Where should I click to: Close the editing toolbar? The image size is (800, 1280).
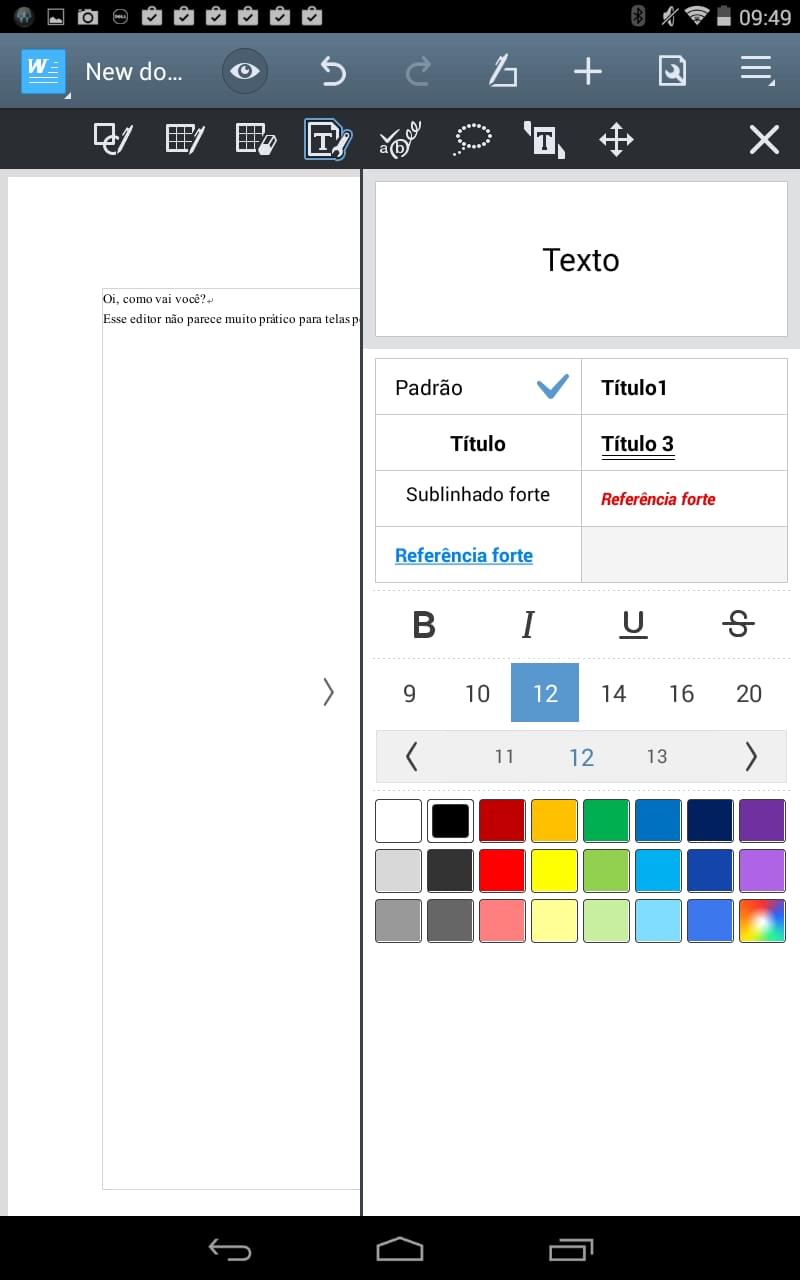click(764, 139)
